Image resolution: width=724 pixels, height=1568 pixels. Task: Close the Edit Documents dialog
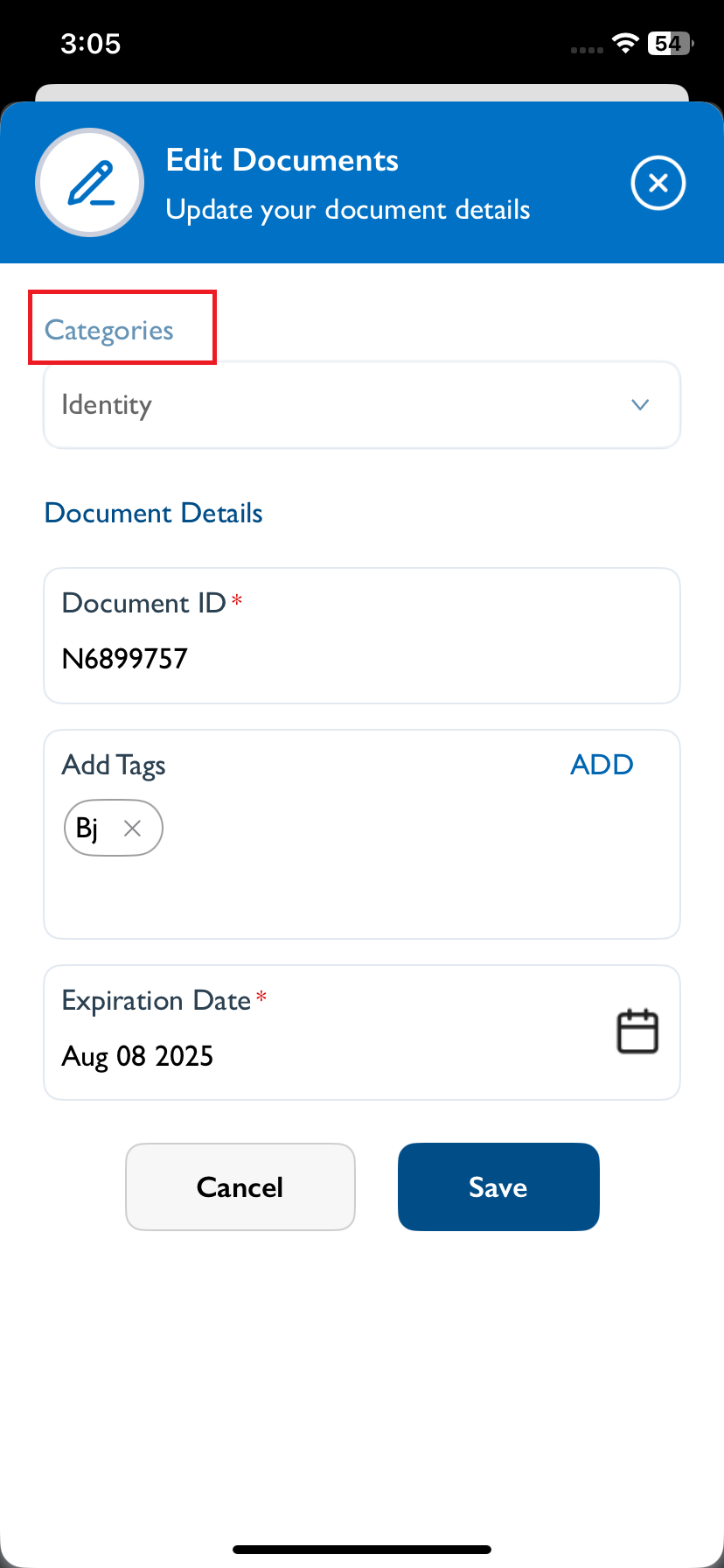pos(658,183)
